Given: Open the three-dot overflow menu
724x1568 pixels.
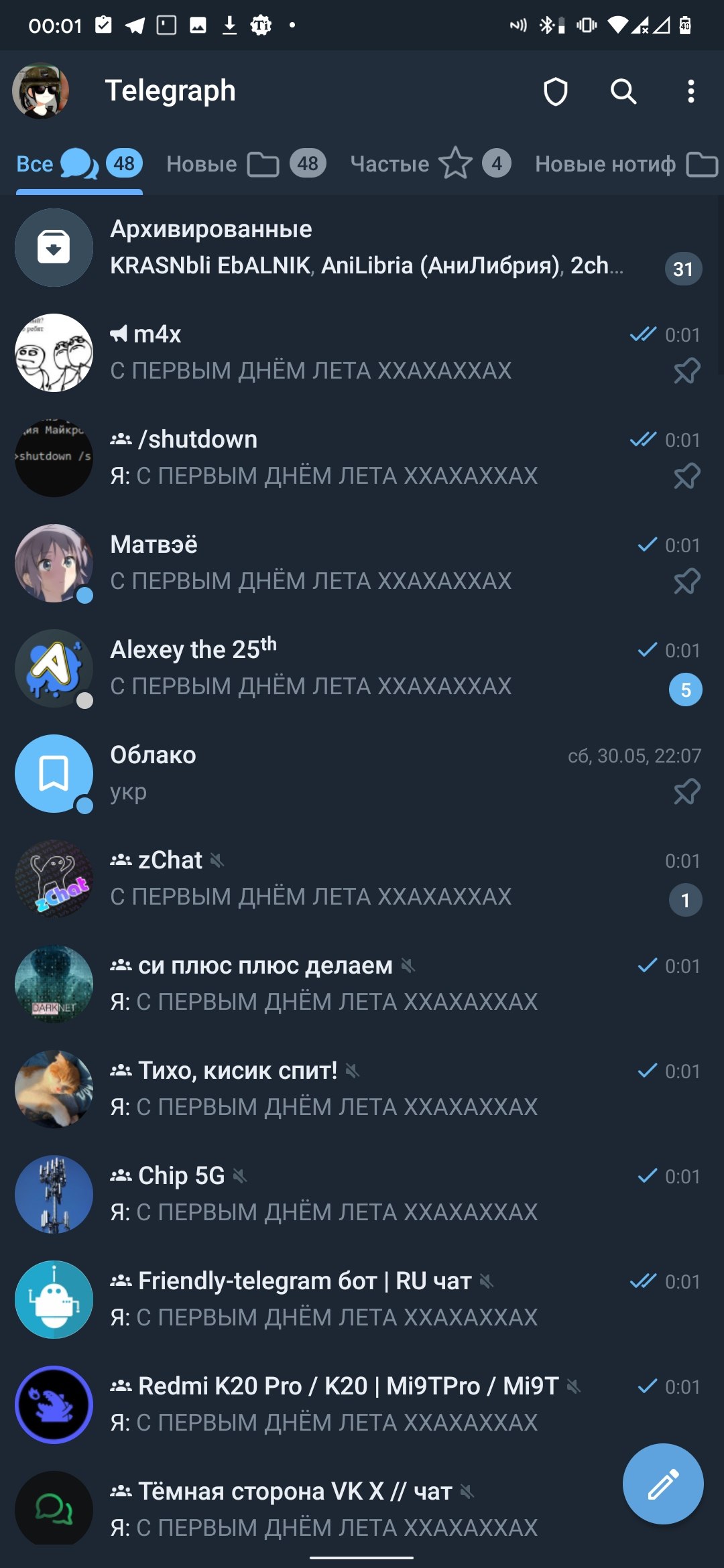Looking at the screenshot, I should tap(690, 91).
